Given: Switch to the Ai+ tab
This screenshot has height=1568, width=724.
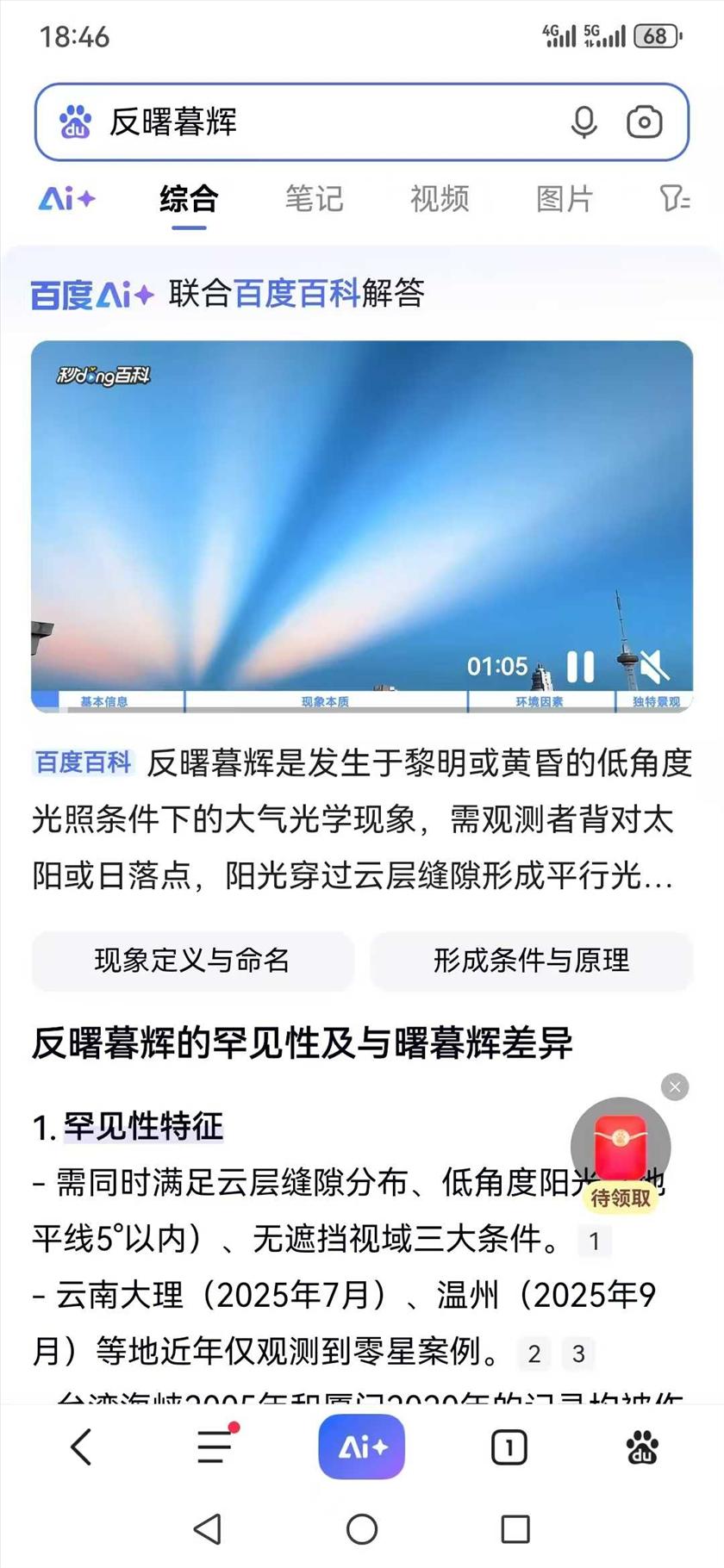Looking at the screenshot, I should [x=67, y=199].
